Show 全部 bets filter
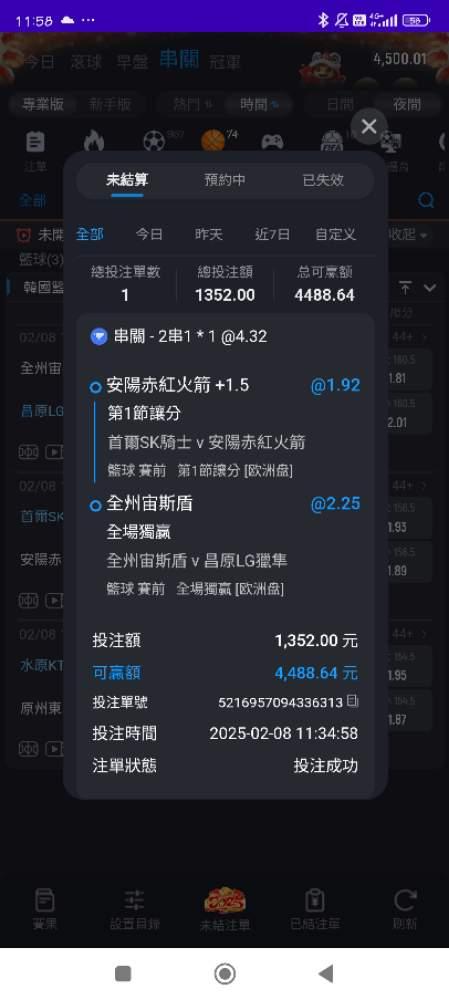The width and height of the screenshot is (449, 1000). coord(89,234)
